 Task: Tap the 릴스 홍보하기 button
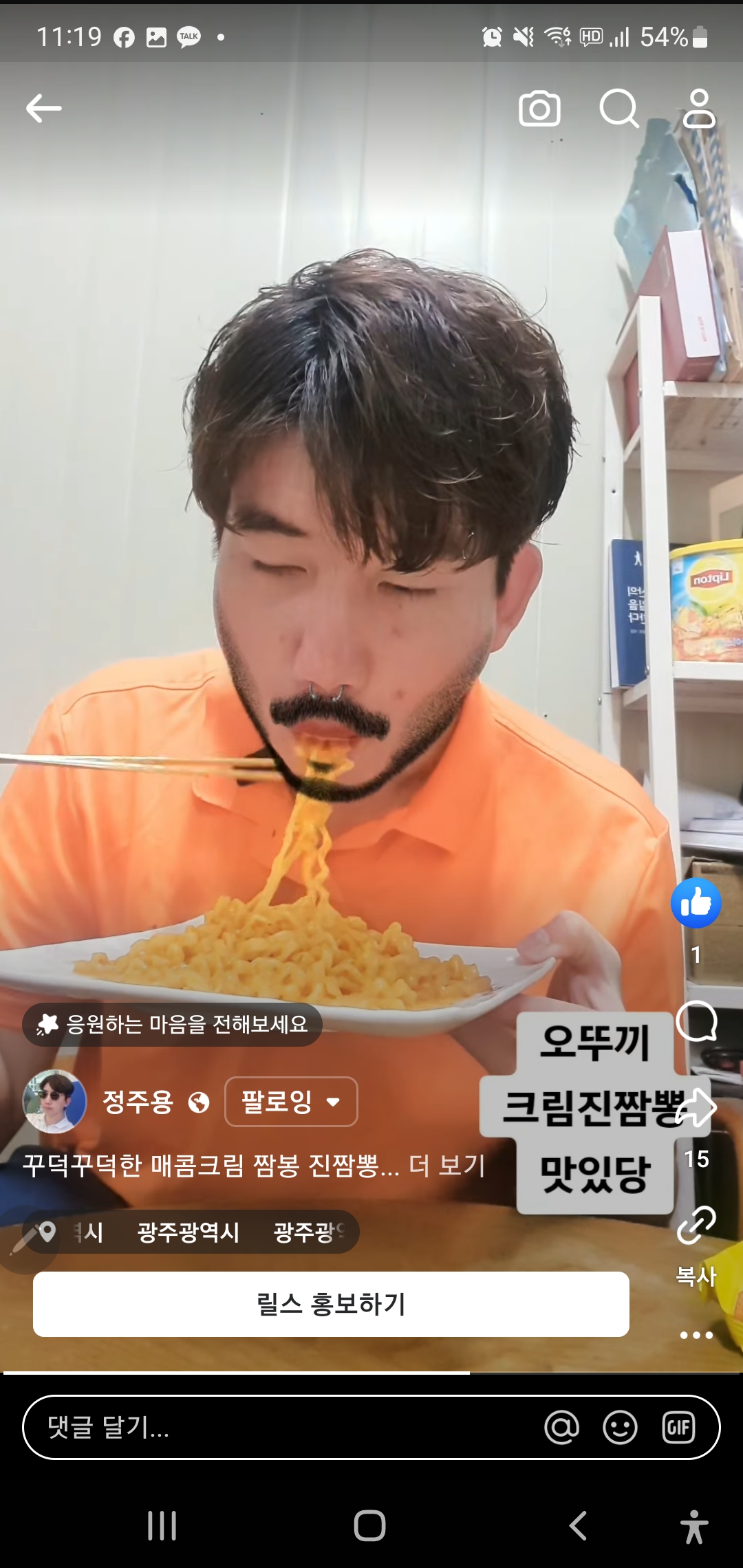(x=331, y=1304)
